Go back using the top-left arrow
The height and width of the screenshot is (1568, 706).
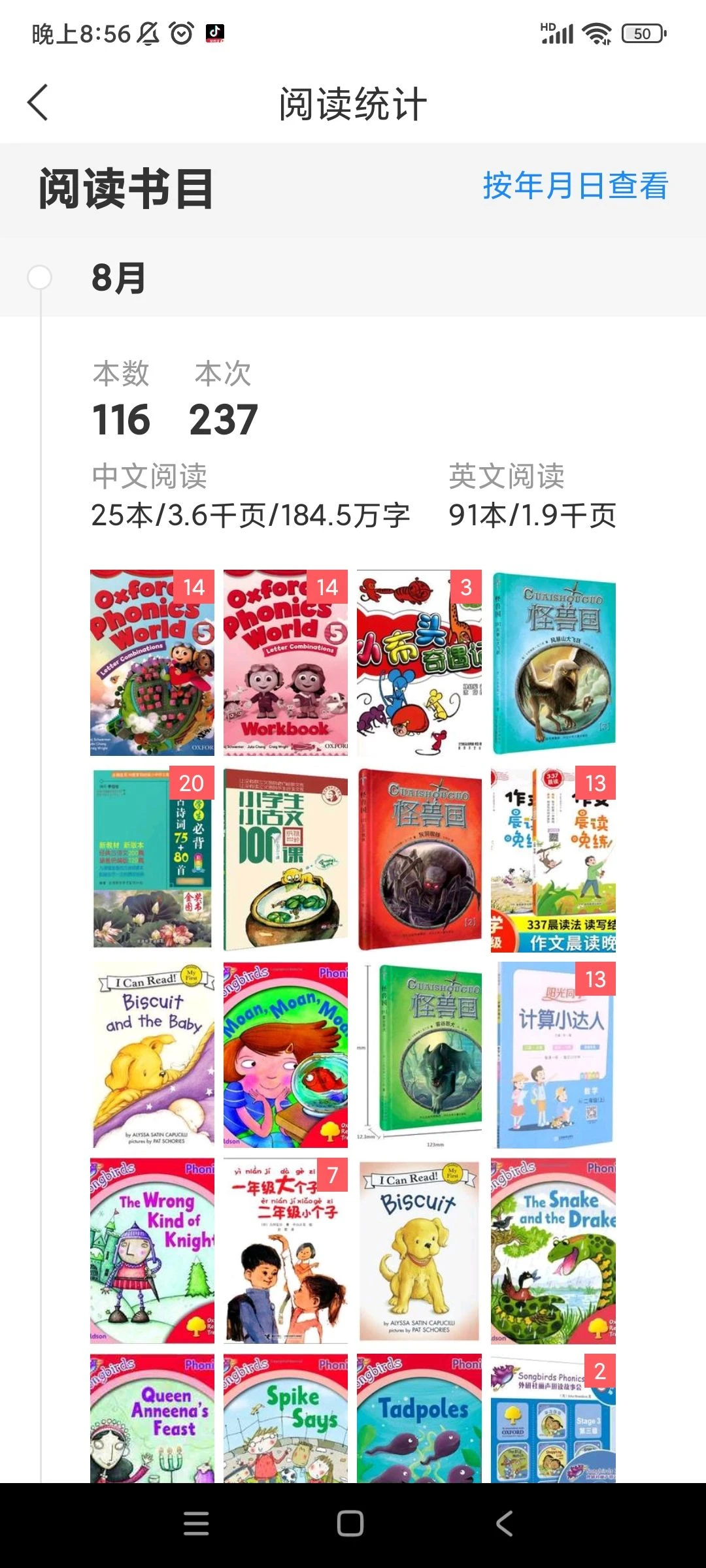click(38, 103)
